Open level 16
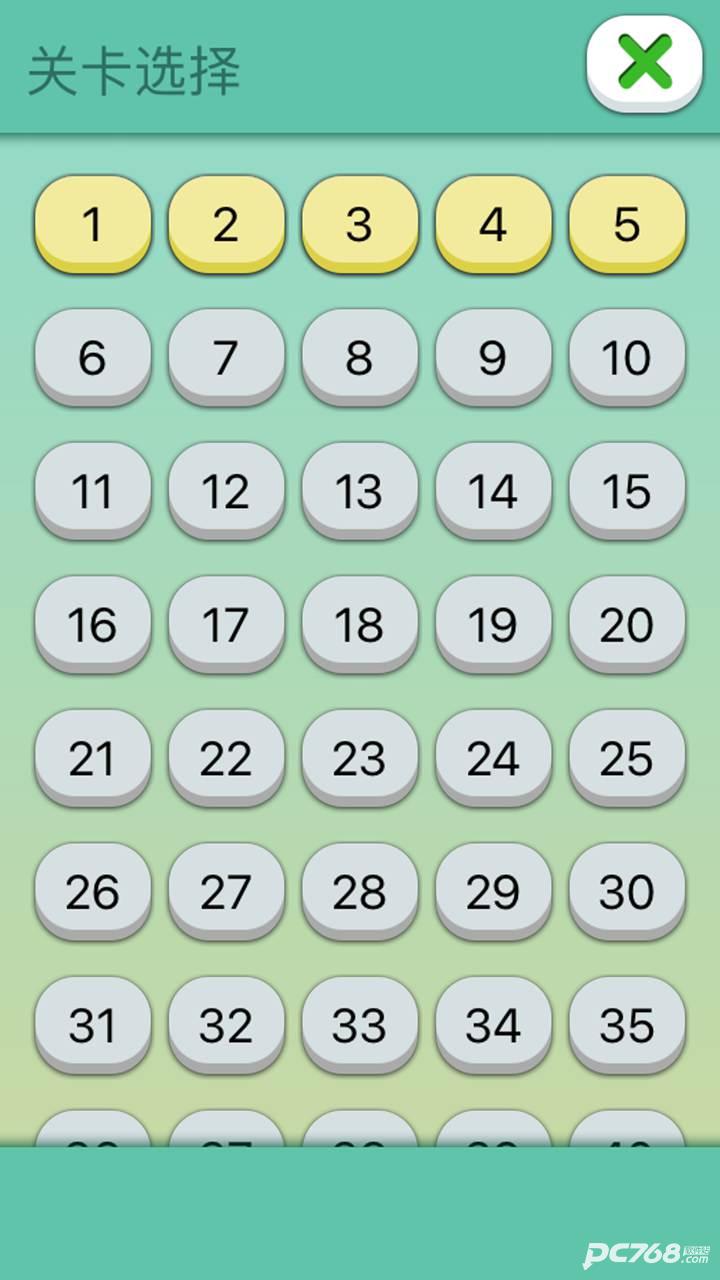This screenshot has height=1280, width=720. [93, 624]
